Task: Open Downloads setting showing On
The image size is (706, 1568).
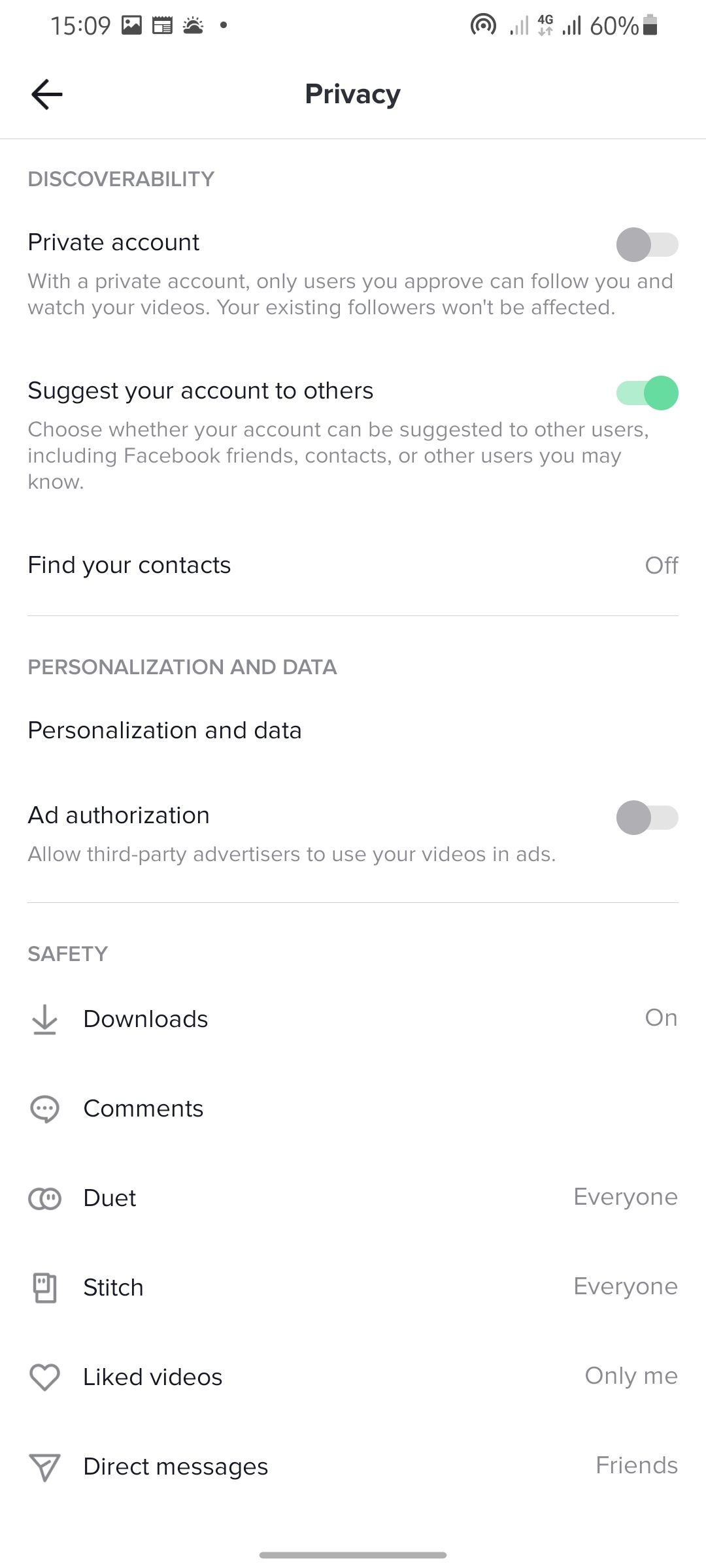Action: coord(353,1018)
